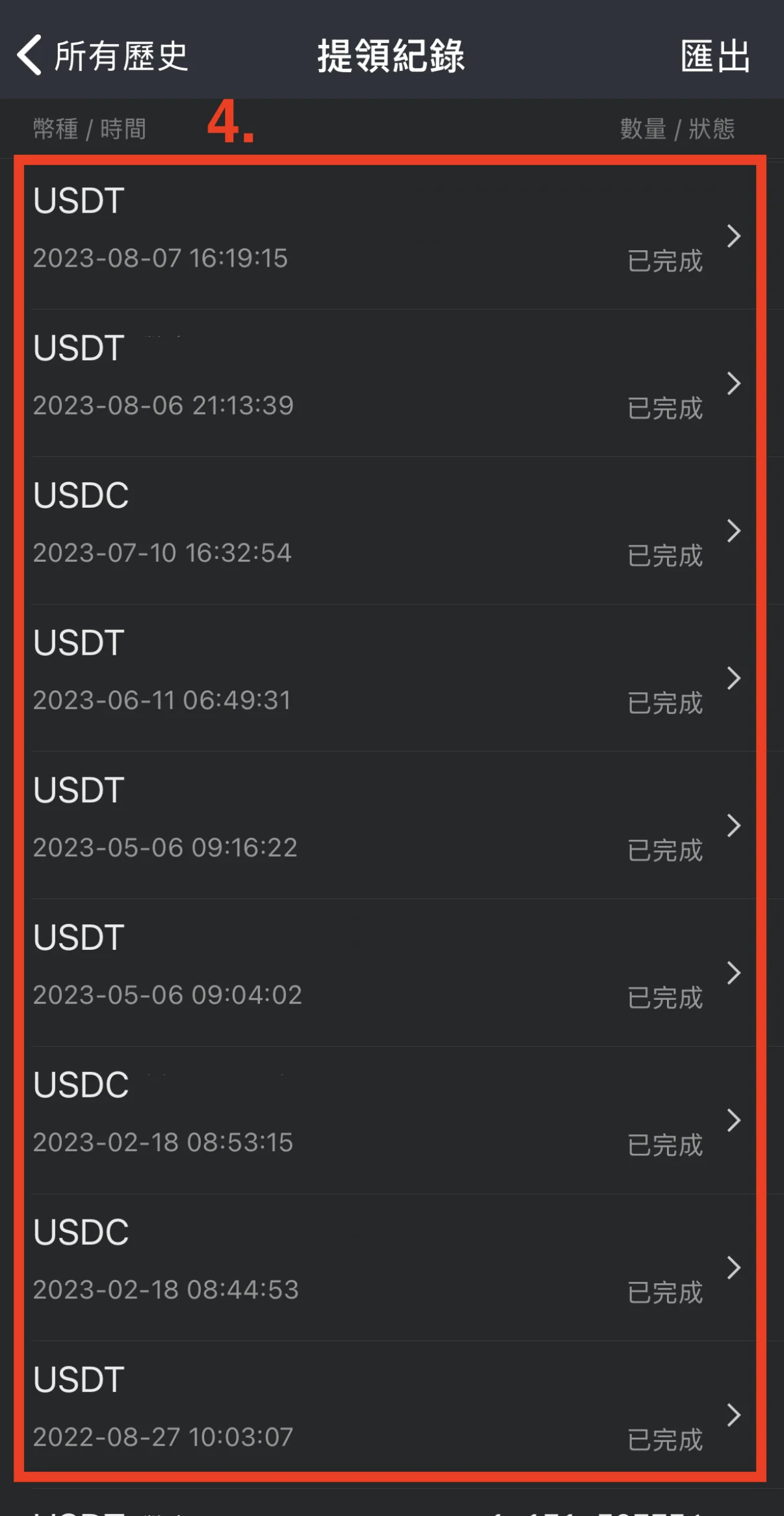Go back to 所有歷史

click(101, 55)
